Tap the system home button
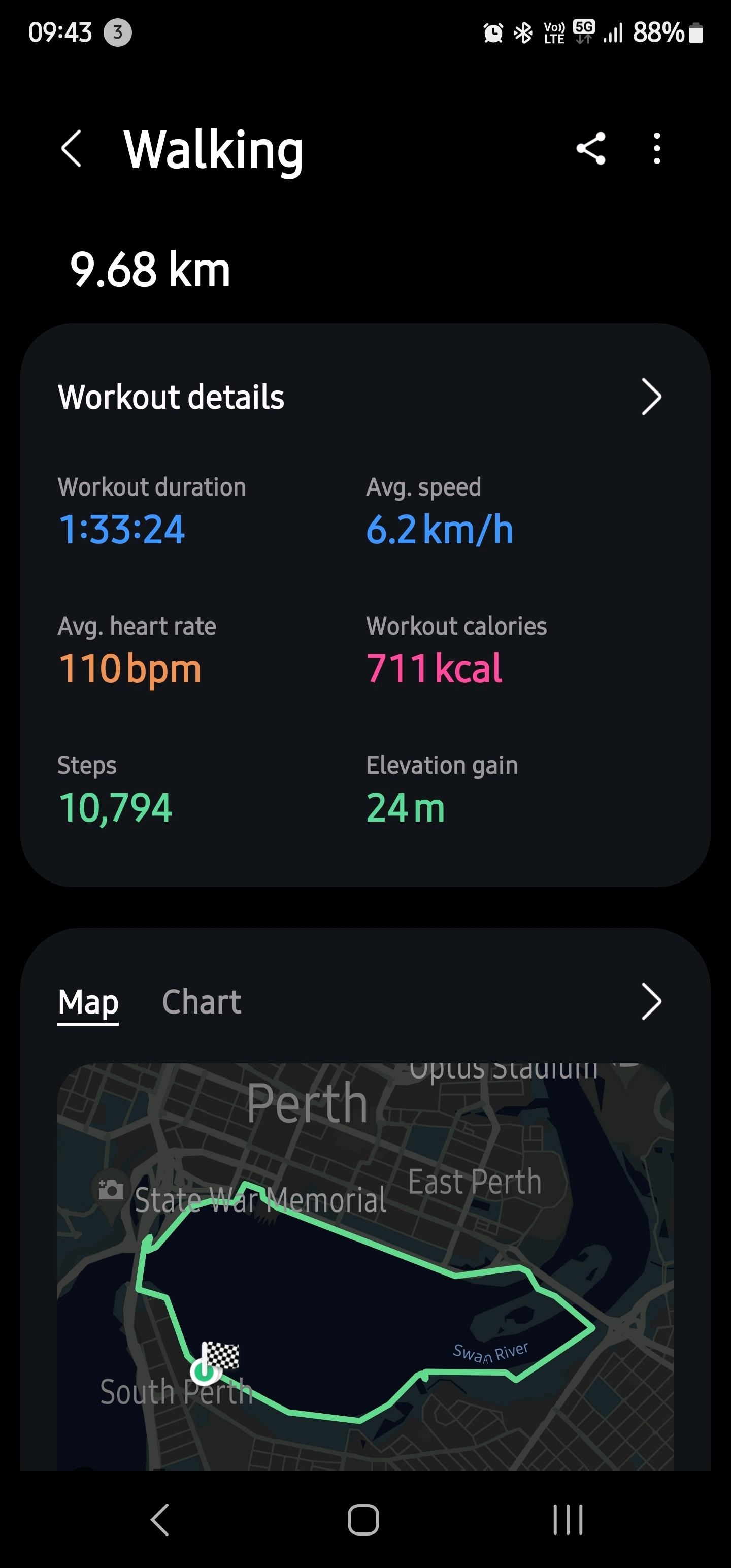731x1568 pixels. coord(363,1520)
